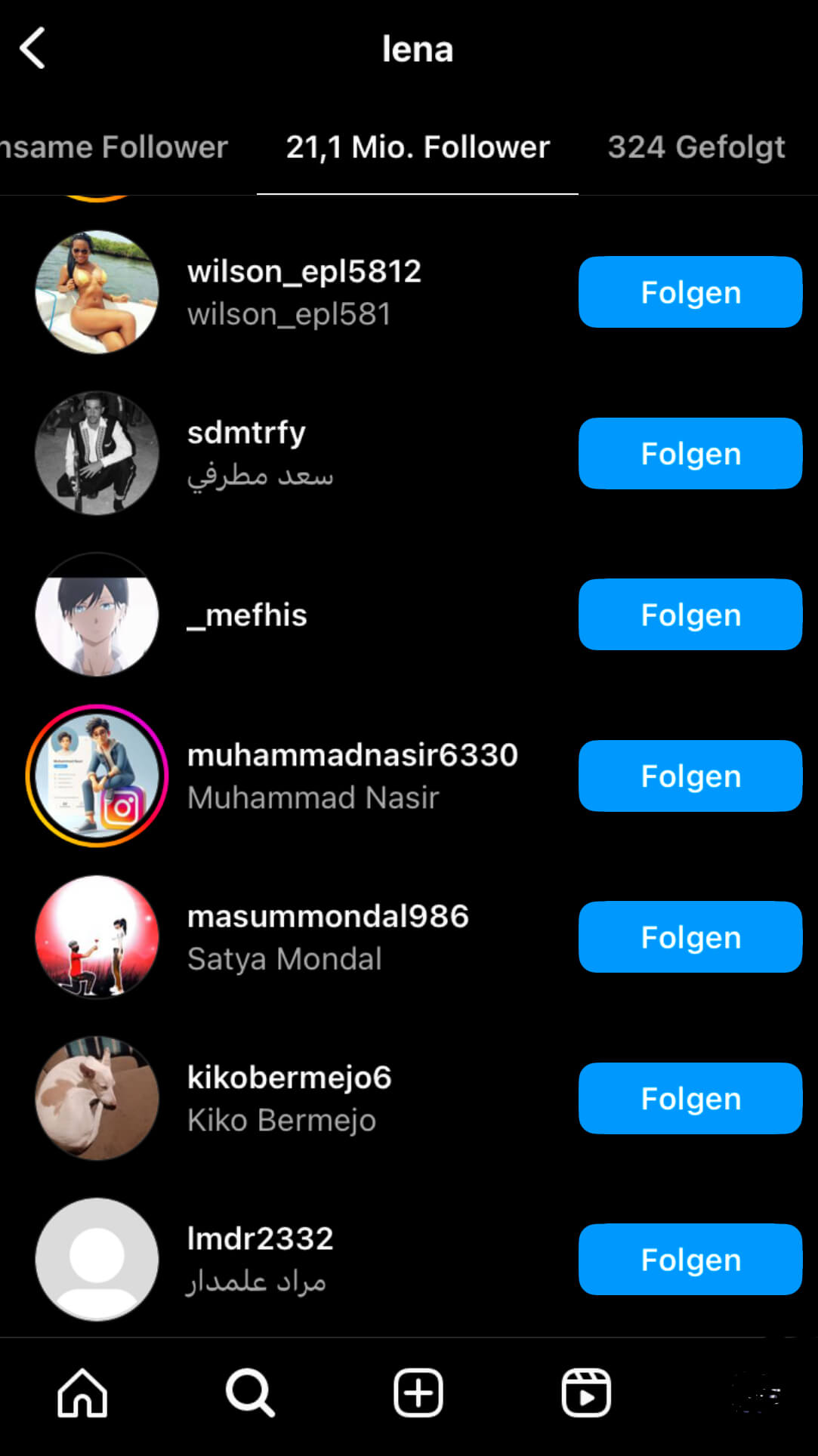Switch to the gemeinsame Follower tab
This screenshot has width=818, height=1456.
tap(114, 147)
